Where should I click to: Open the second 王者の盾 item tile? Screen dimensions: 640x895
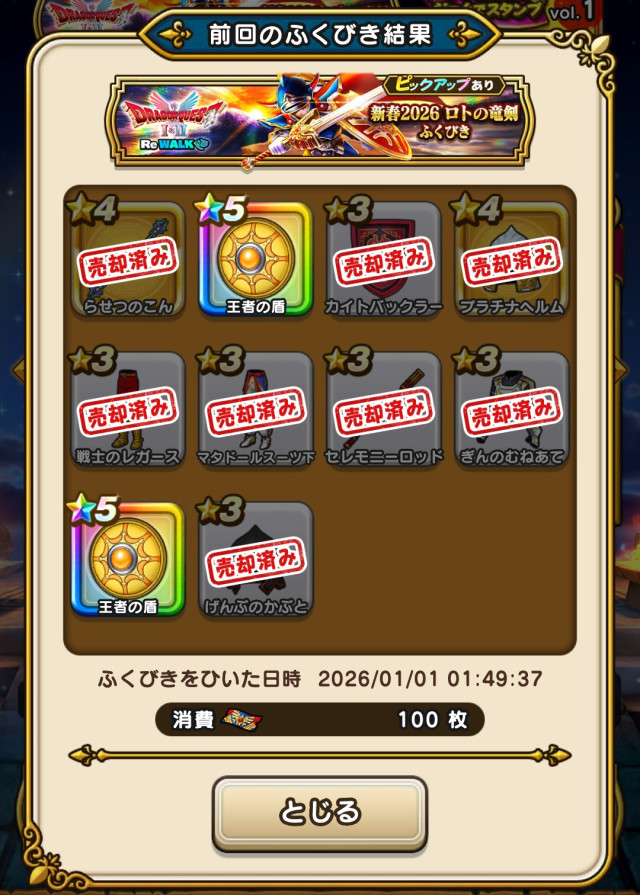(x=127, y=558)
